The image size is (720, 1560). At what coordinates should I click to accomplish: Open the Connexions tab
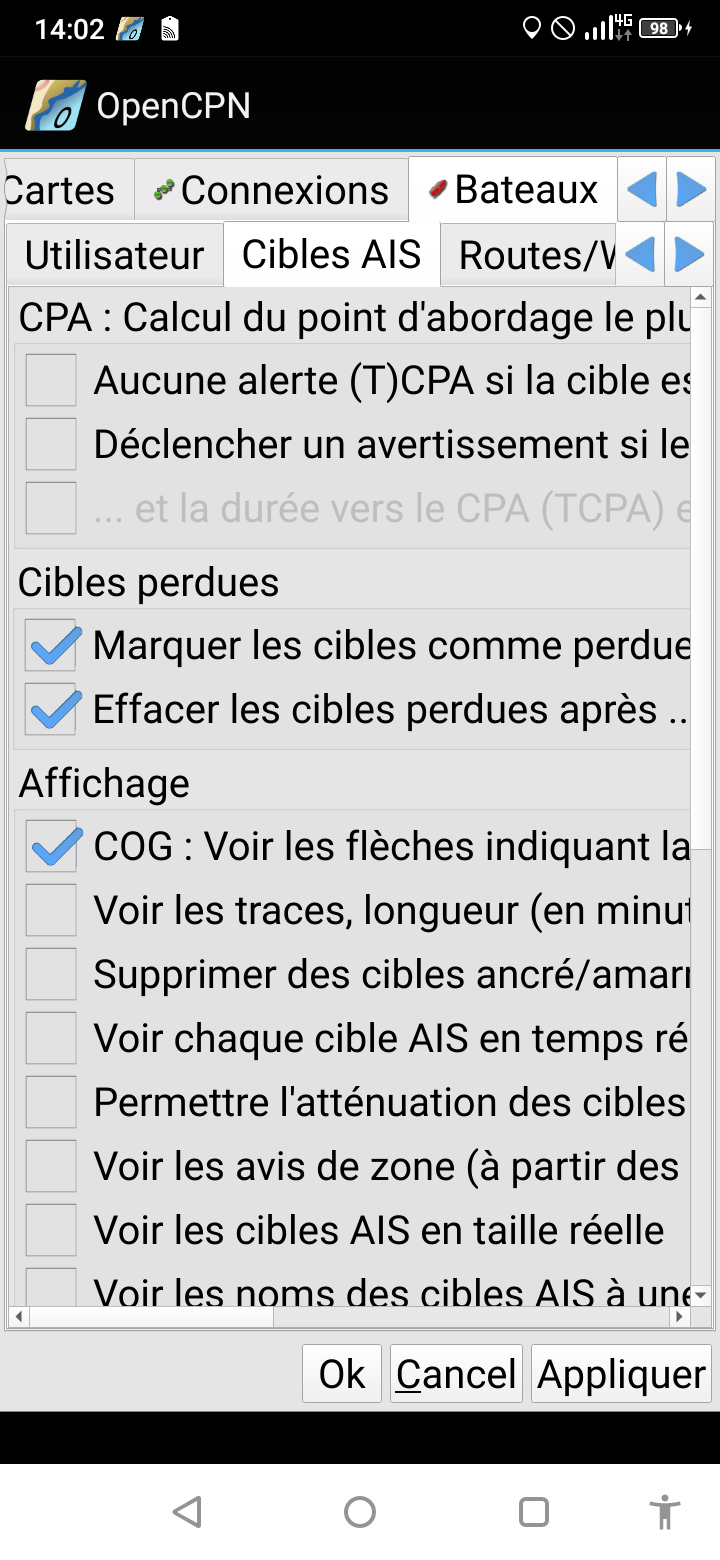pyautogui.click(x=271, y=190)
